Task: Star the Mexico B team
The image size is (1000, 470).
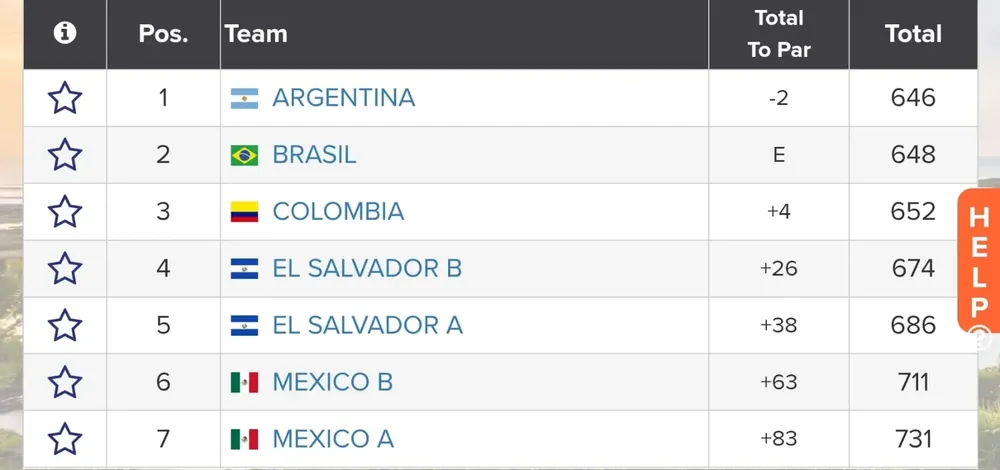Action: tap(65, 382)
